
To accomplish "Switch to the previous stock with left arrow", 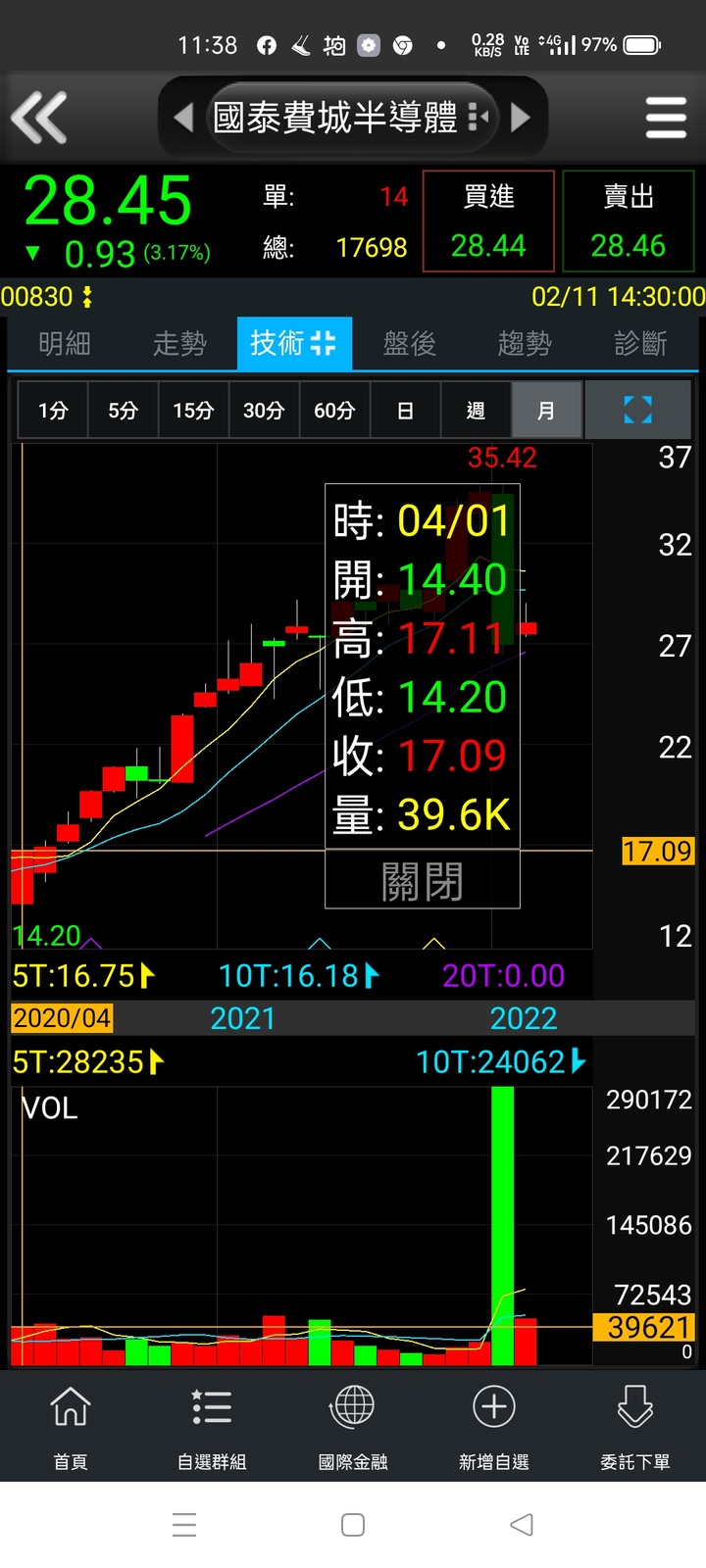I will (183, 118).
